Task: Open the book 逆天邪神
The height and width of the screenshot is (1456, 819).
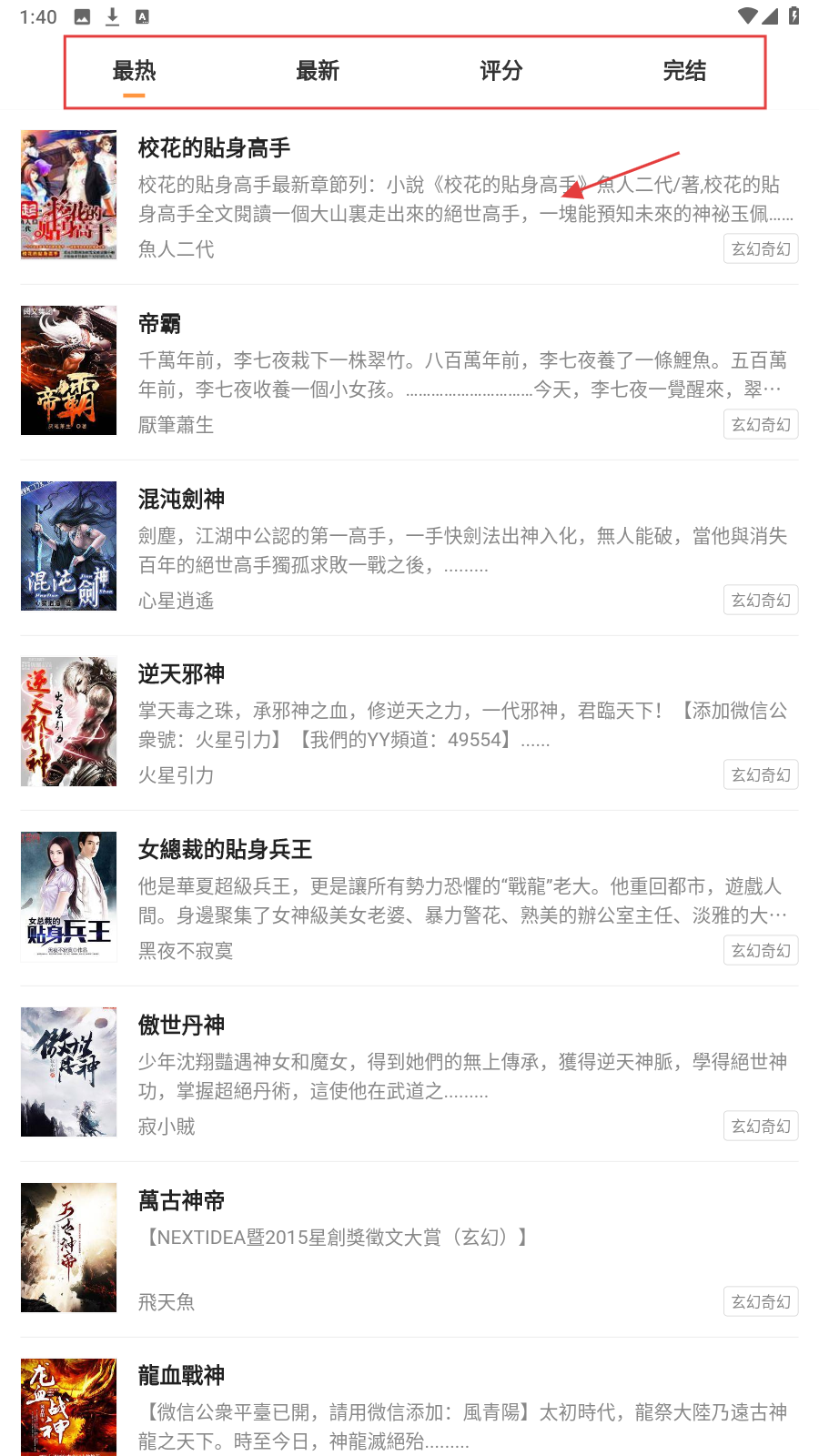Action: (182, 674)
